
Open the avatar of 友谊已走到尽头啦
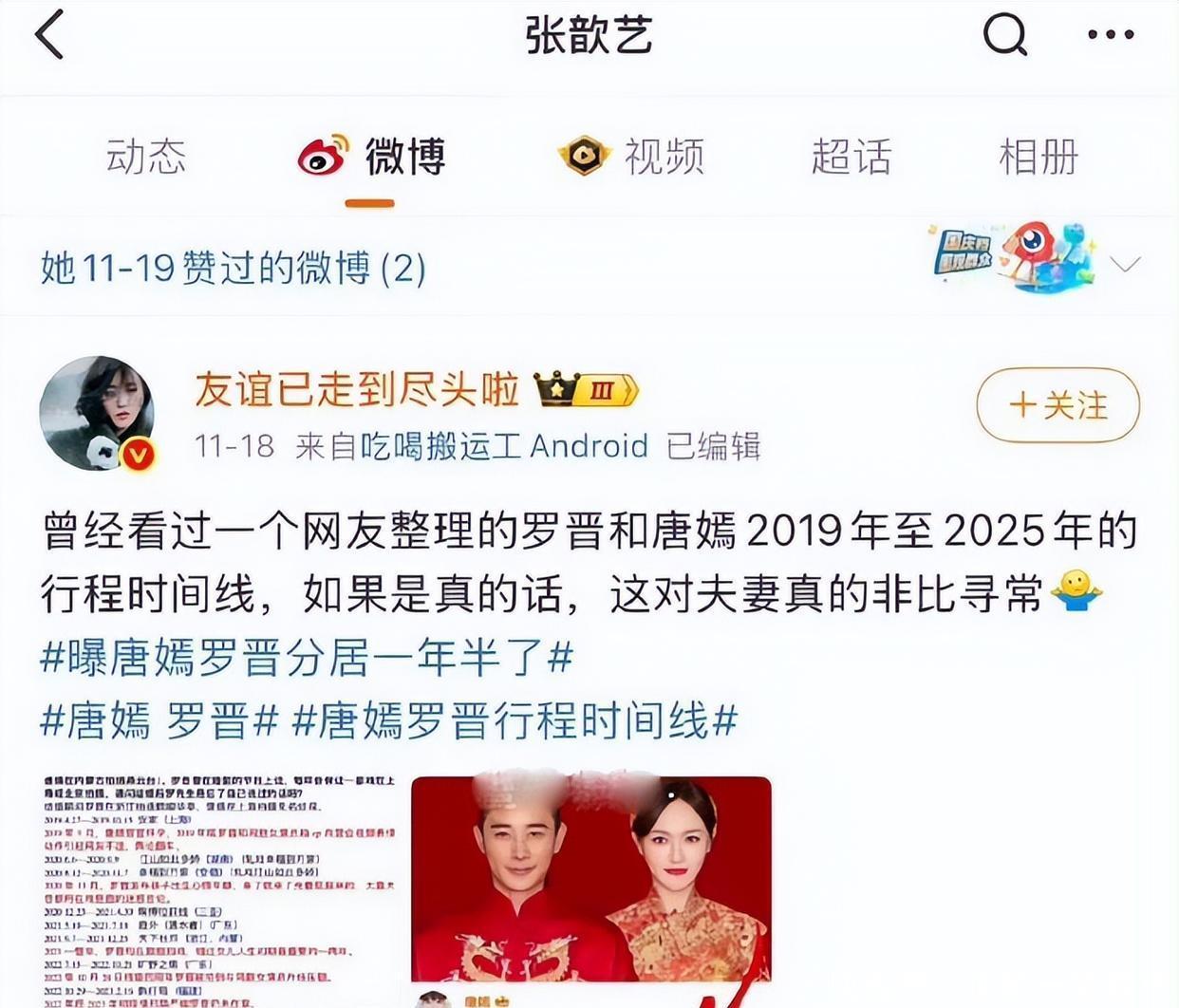[x=97, y=414]
